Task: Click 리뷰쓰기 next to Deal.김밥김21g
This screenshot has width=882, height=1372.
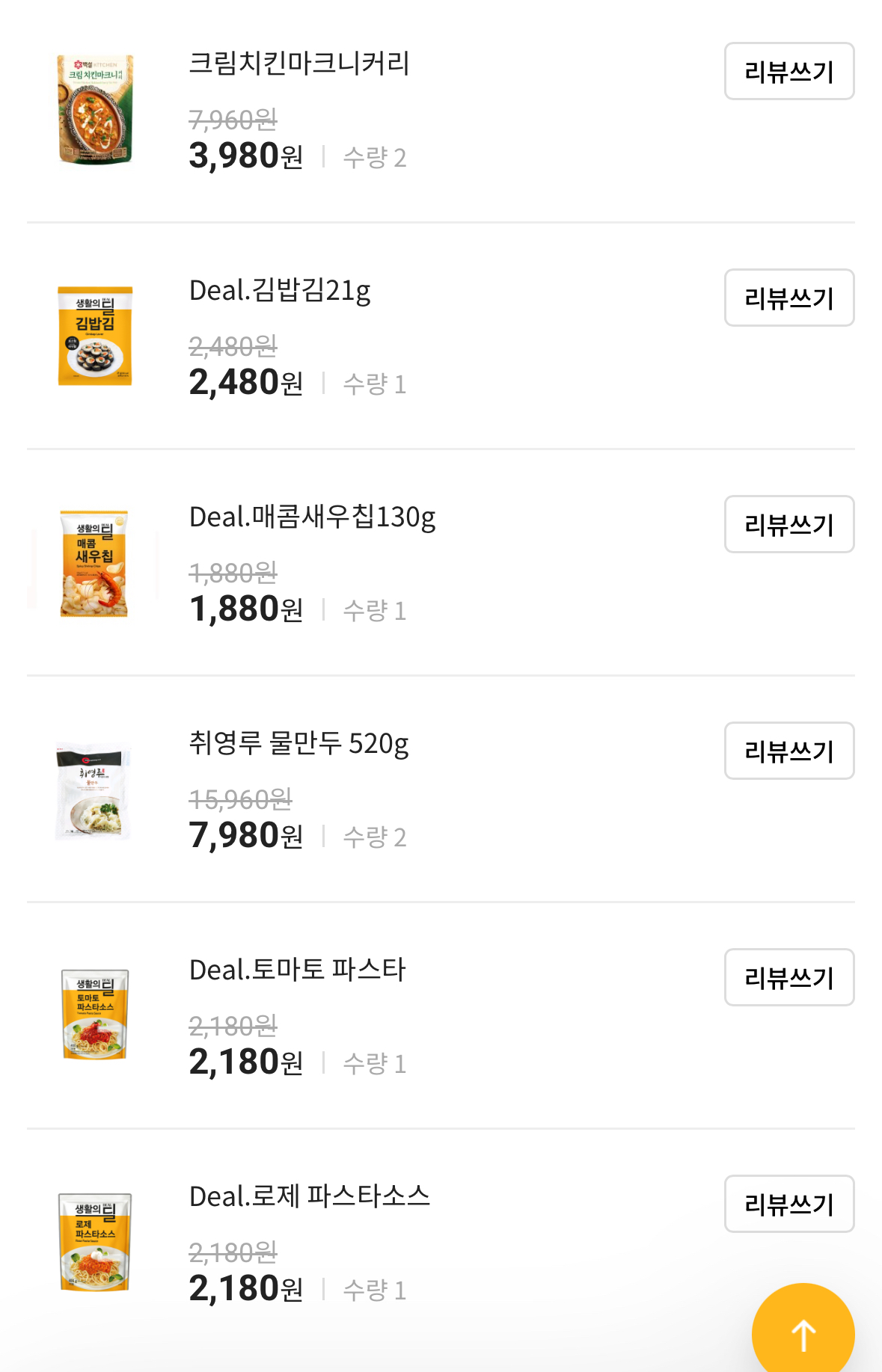Action: (x=789, y=298)
